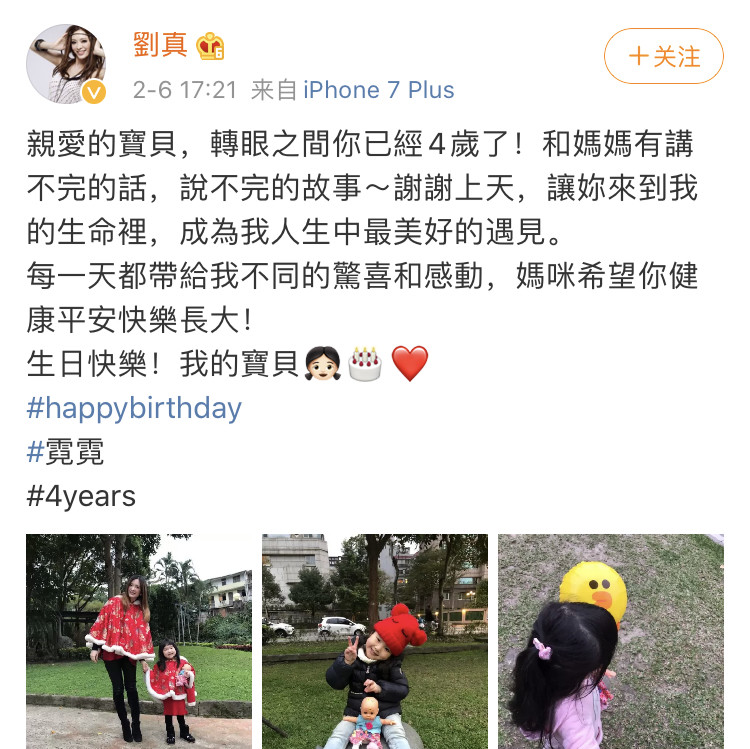This screenshot has height=749, width=750.
Task: View photo of mother and daughter in red capes
Action: pyautogui.click(x=139, y=640)
